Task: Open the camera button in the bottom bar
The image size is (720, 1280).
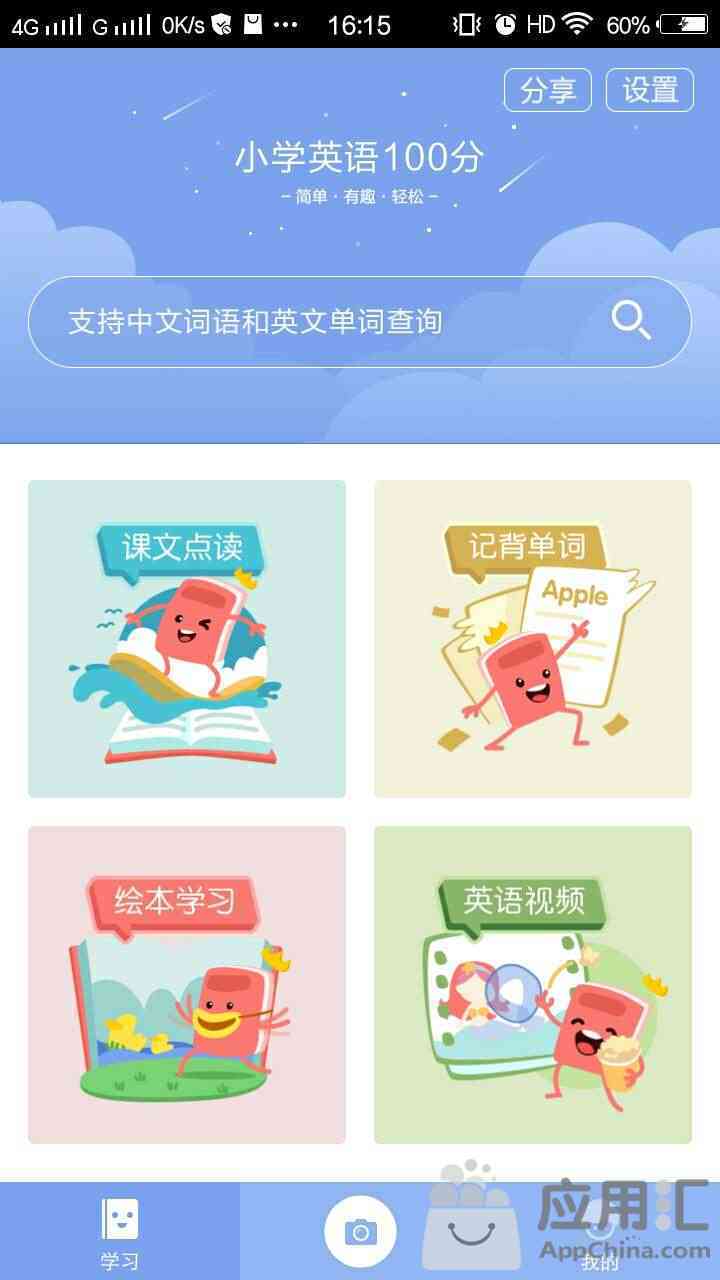Action: click(360, 1232)
